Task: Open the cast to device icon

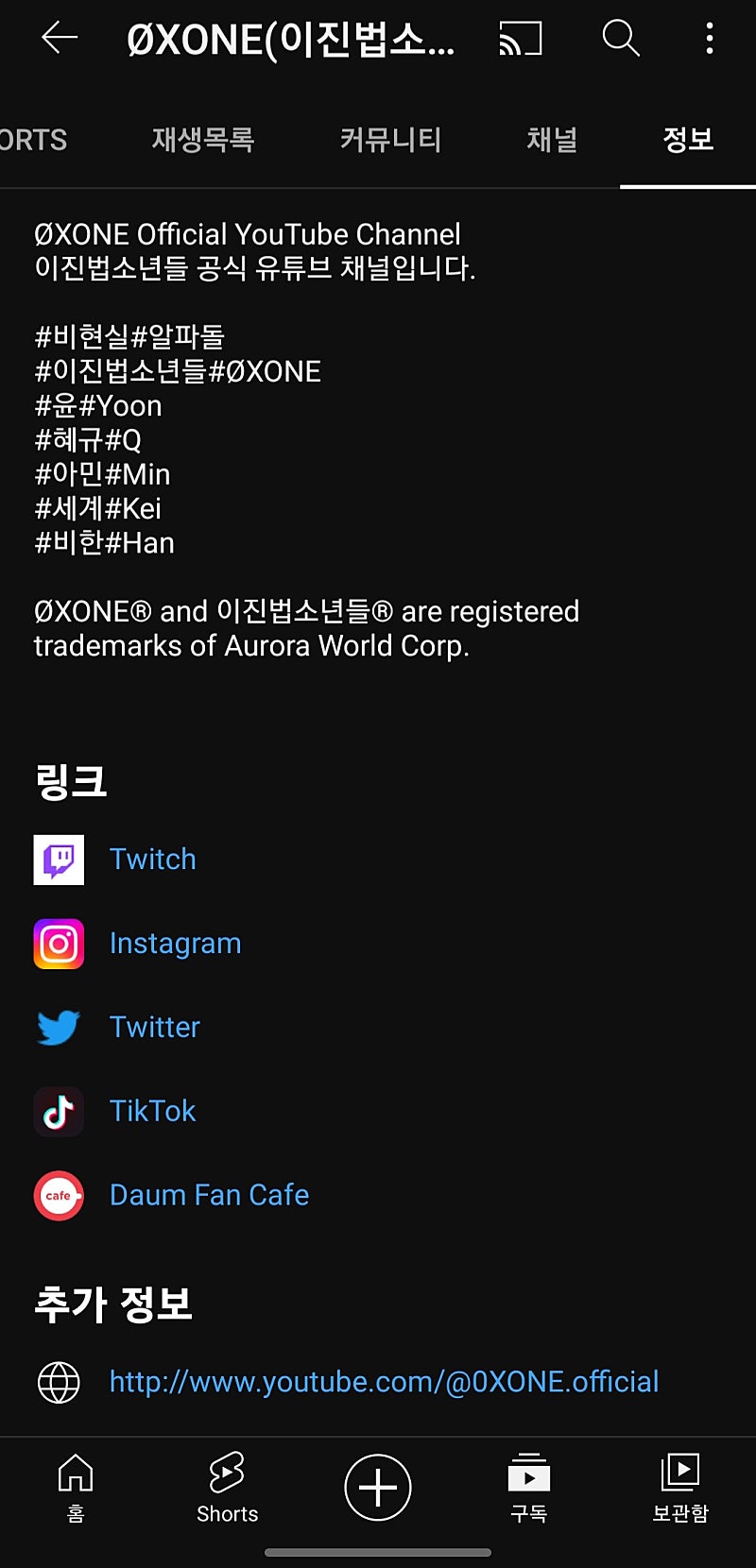Action: coord(521,39)
